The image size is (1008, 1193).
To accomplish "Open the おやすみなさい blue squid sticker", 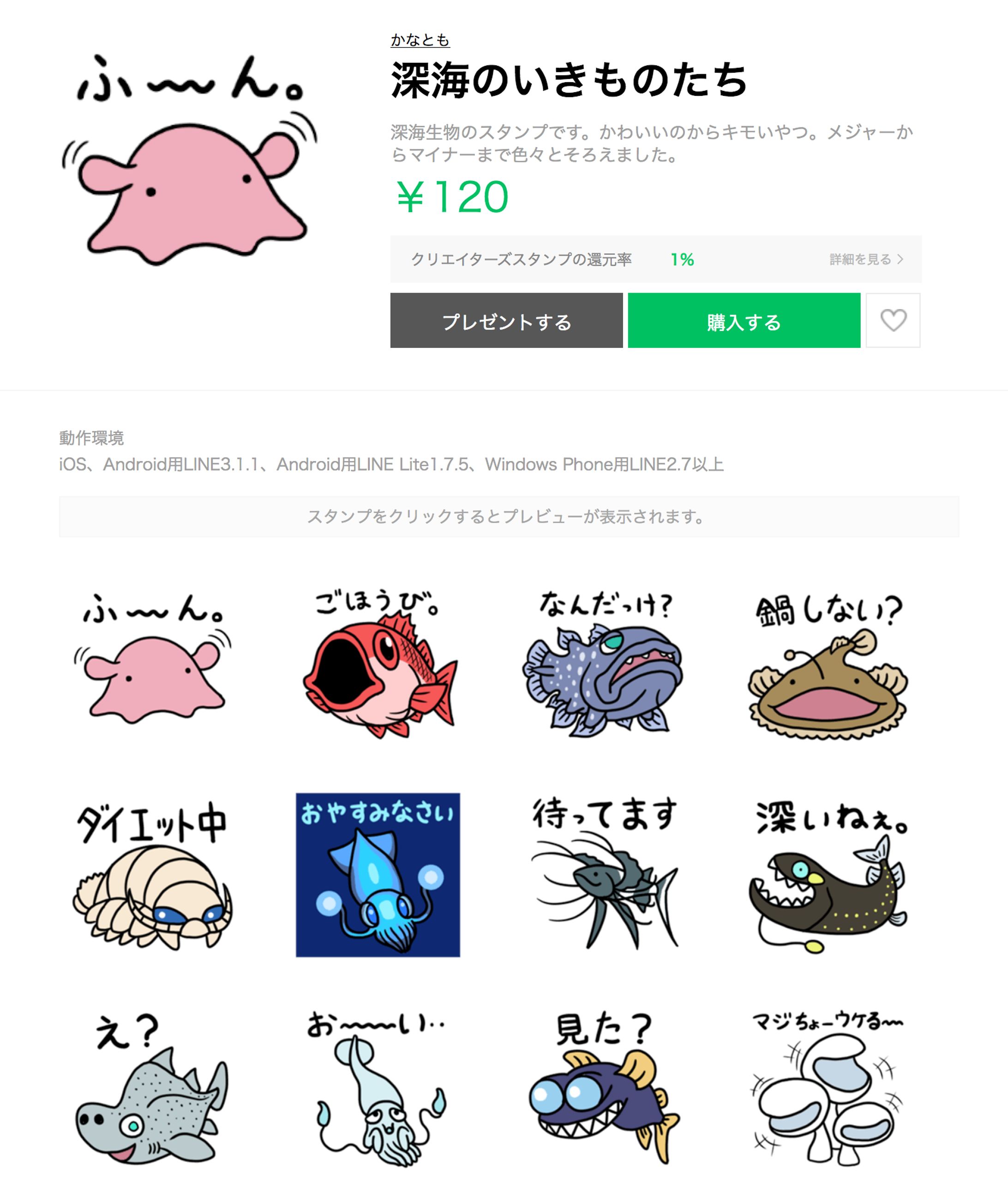I will point(378,874).
